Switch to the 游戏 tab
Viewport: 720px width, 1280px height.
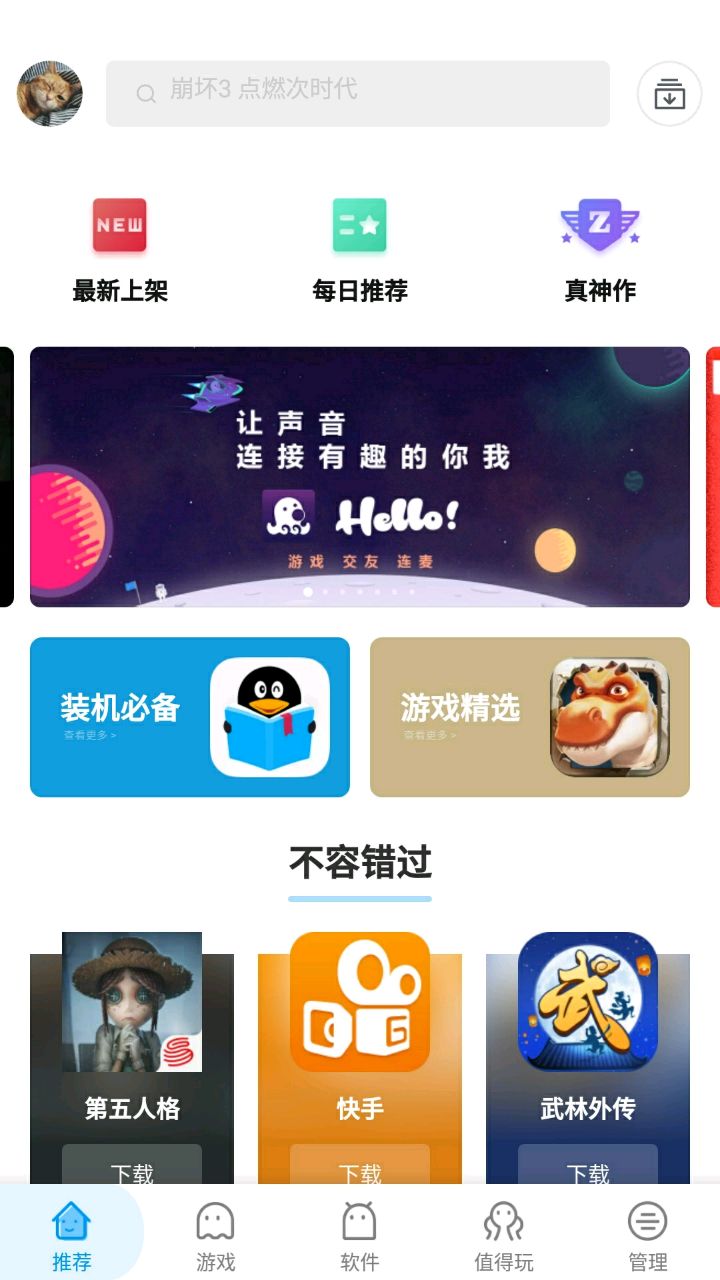tap(216, 1236)
